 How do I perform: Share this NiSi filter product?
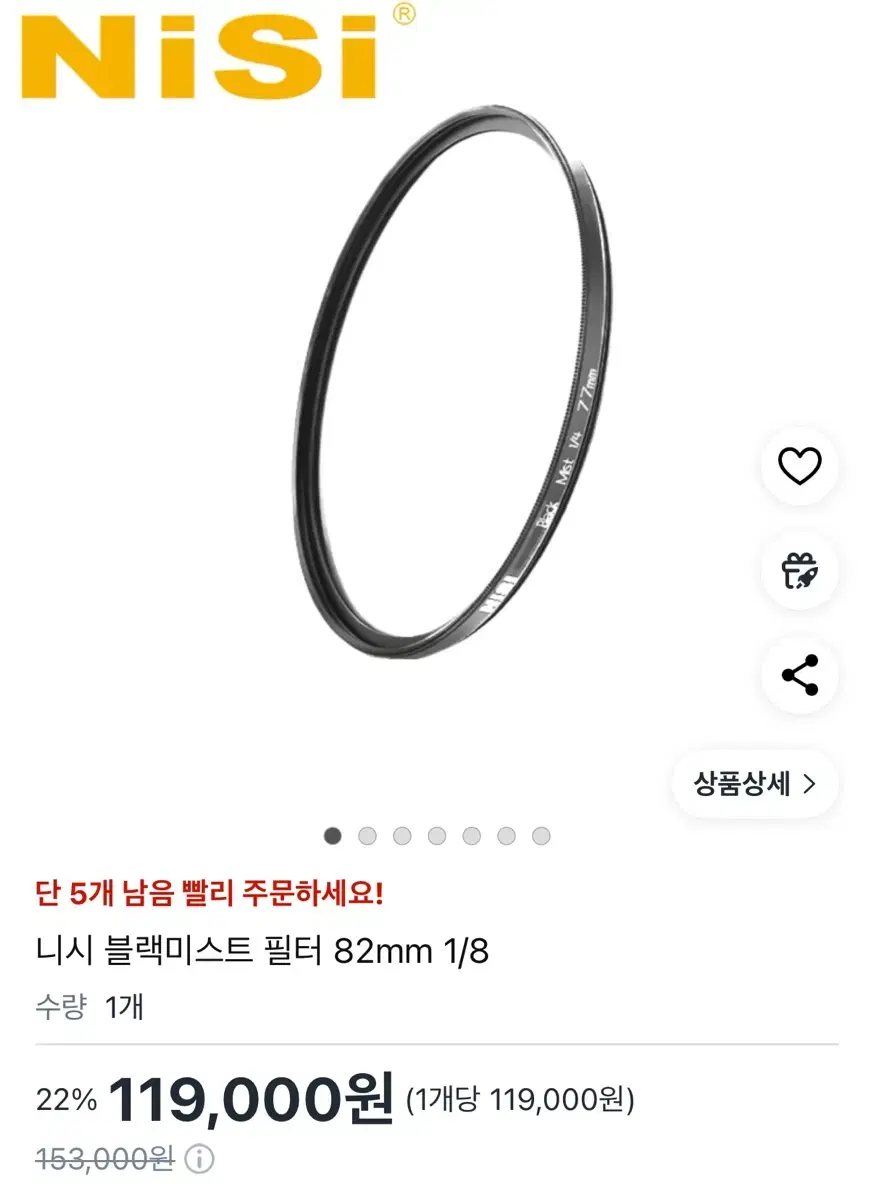(799, 676)
